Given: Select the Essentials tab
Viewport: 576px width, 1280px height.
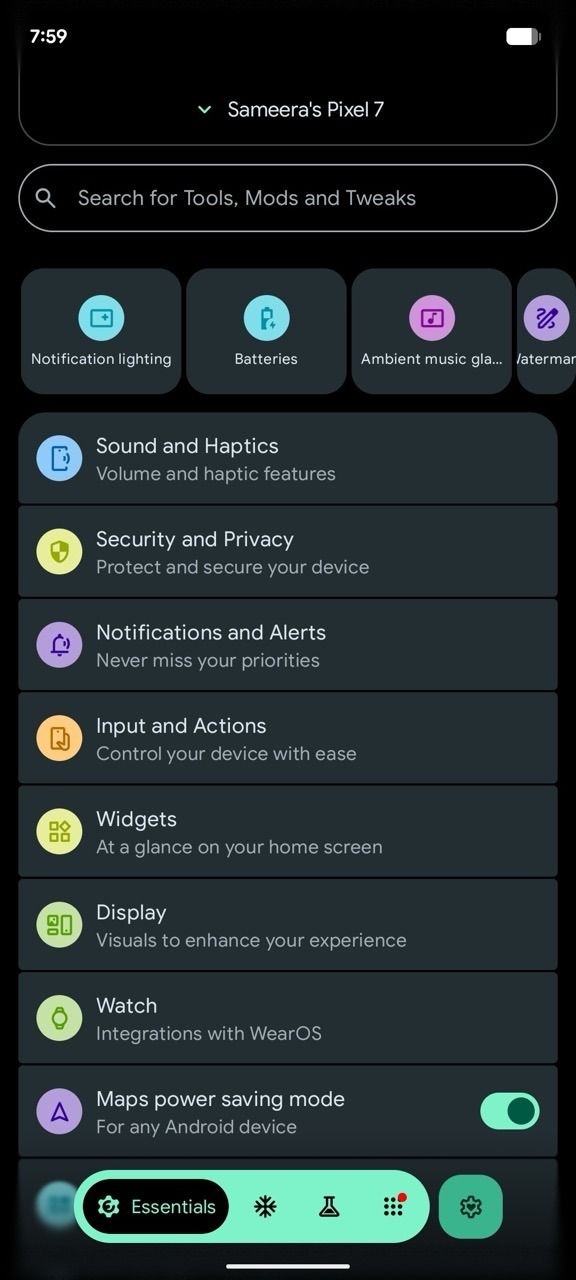Looking at the screenshot, I should [x=156, y=1207].
